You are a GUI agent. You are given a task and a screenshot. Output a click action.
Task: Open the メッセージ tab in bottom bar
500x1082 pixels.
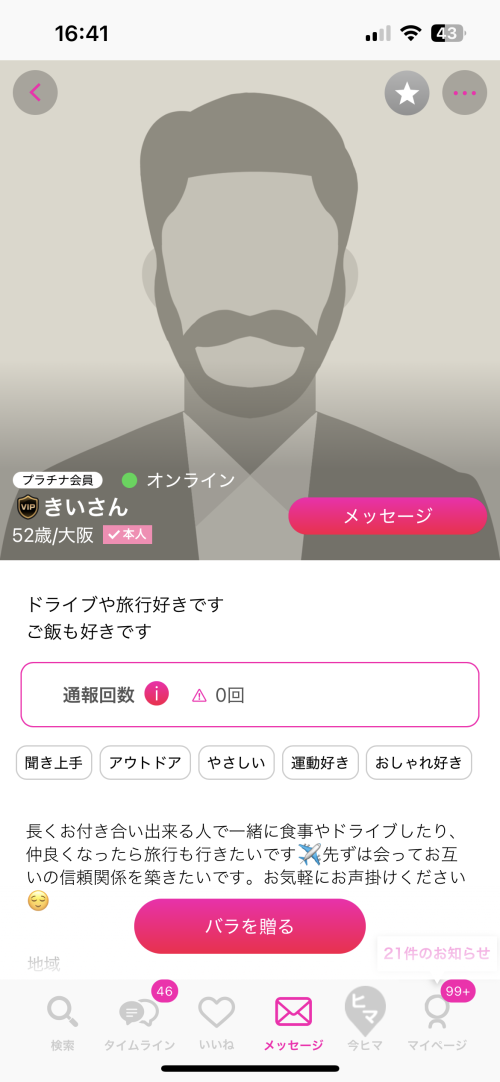pos(293,1023)
